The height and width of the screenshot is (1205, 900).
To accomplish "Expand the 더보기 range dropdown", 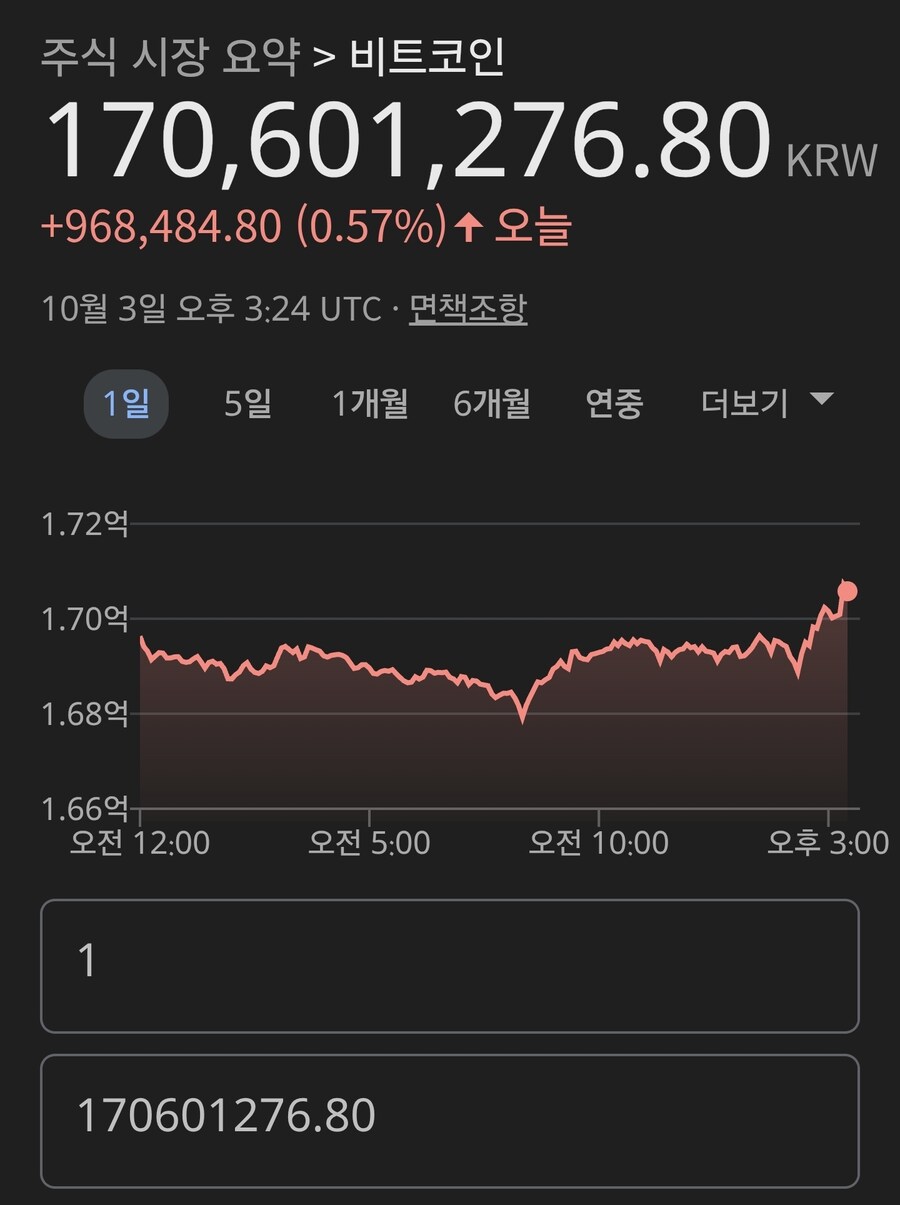I will coord(766,404).
